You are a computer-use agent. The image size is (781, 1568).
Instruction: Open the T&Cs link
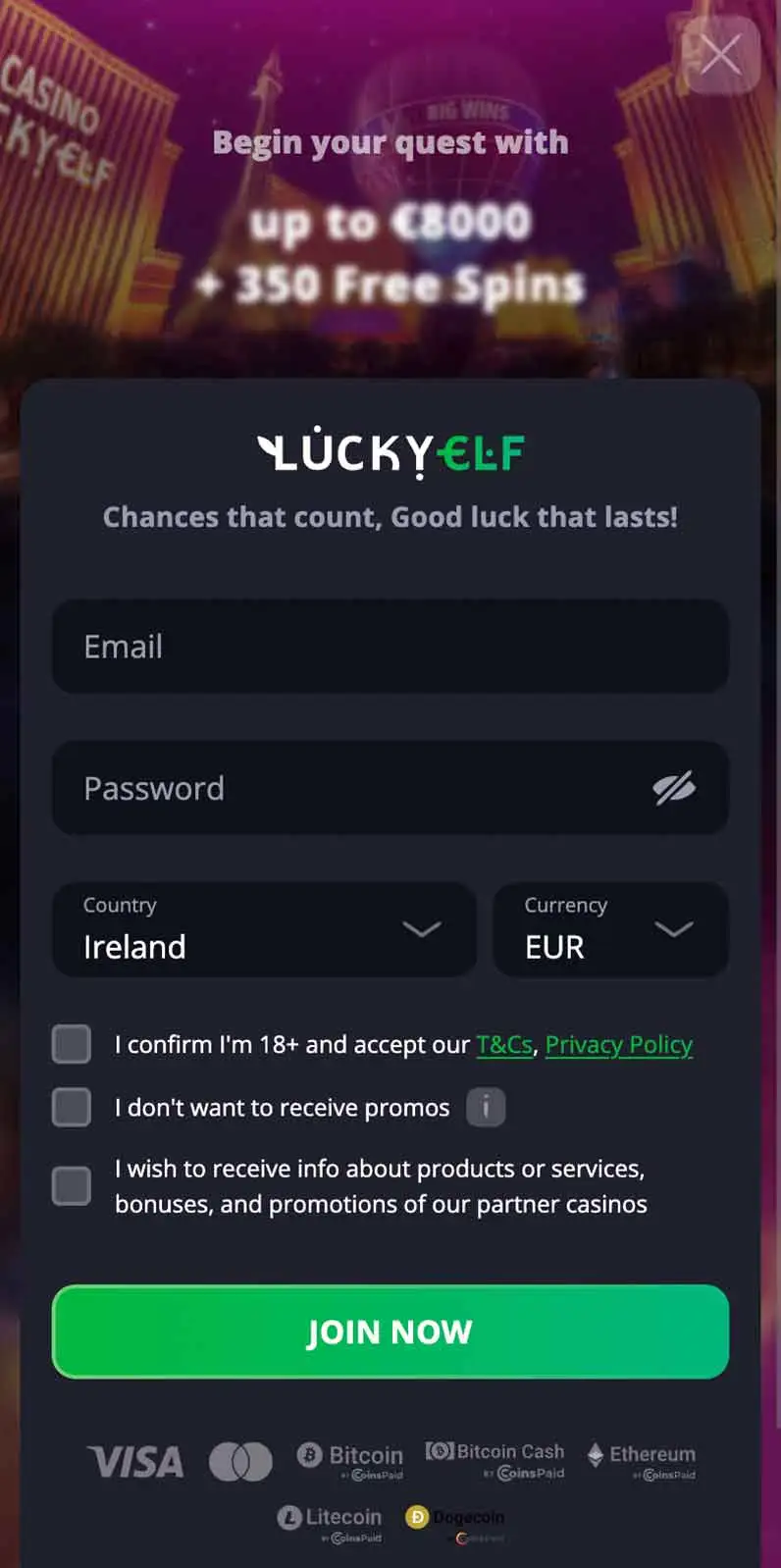[504, 1045]
